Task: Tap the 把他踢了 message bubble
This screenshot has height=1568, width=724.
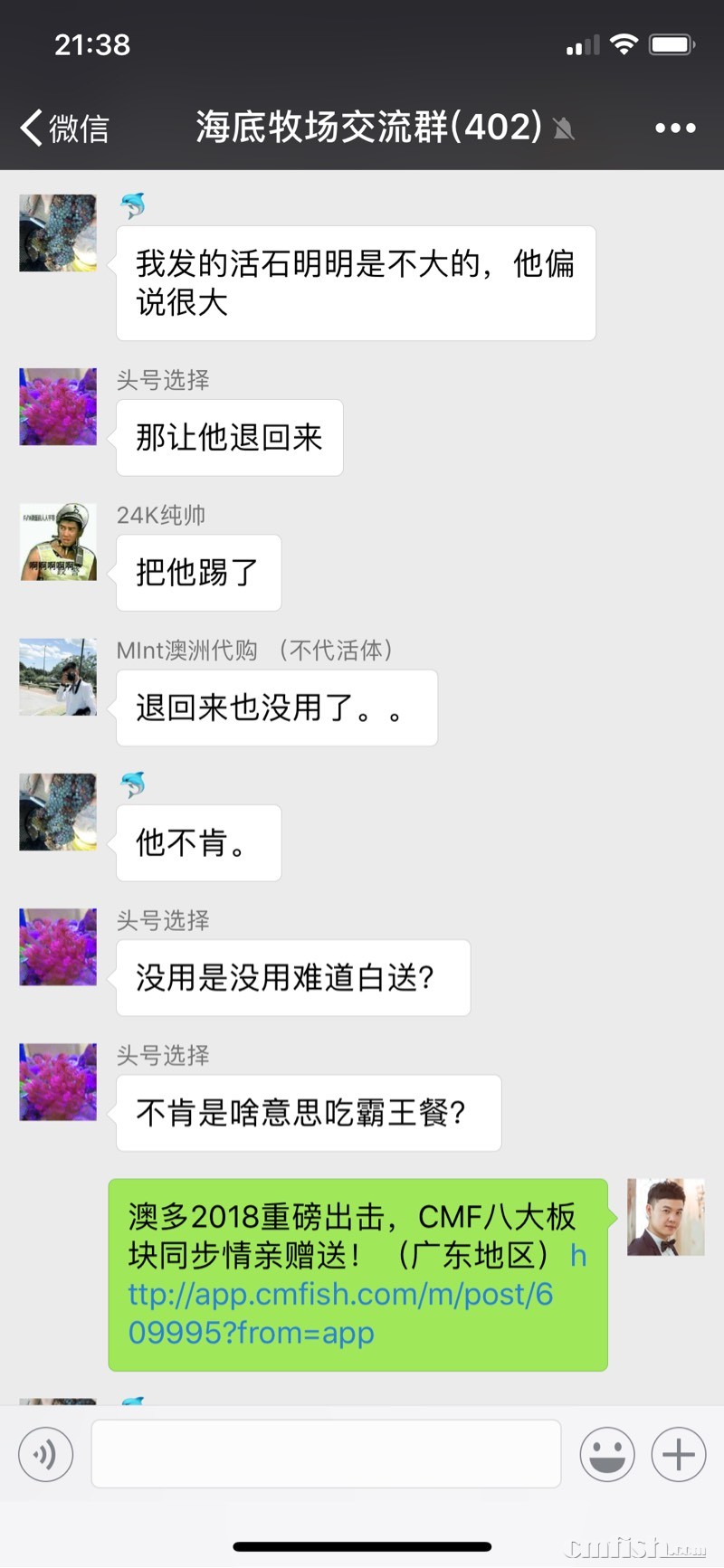Action: click(198, 572)
